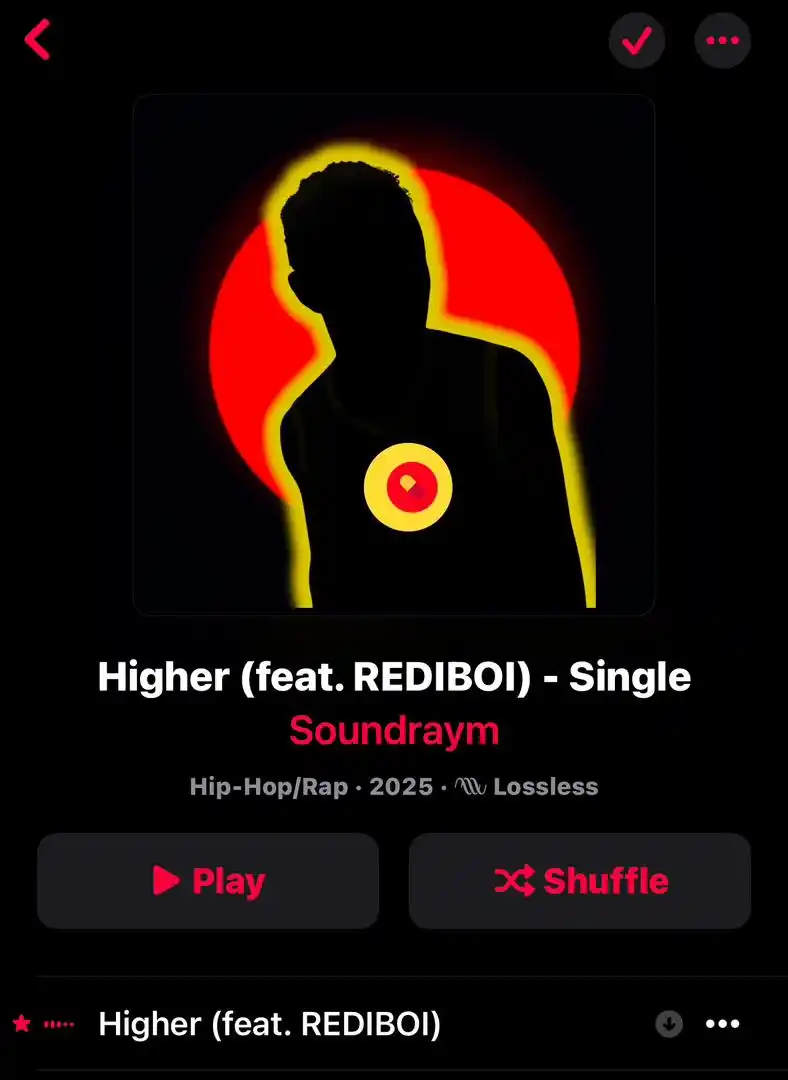Image resolution: width=788 pixels, height=1080 pixels.
Task: Tap the checkmark added-to-library icon
Action: point(637,41)
